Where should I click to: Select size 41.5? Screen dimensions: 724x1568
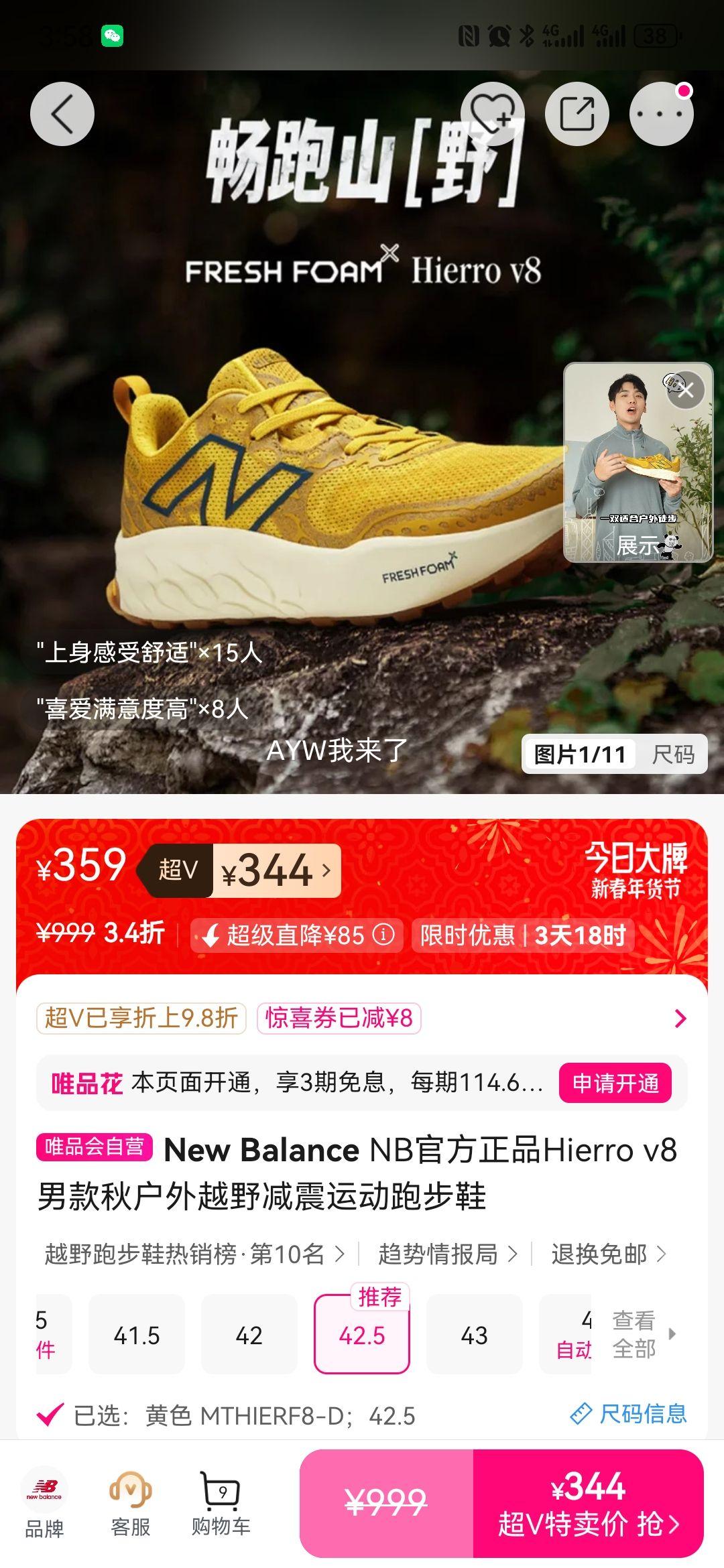click(x=137, y=1335)
